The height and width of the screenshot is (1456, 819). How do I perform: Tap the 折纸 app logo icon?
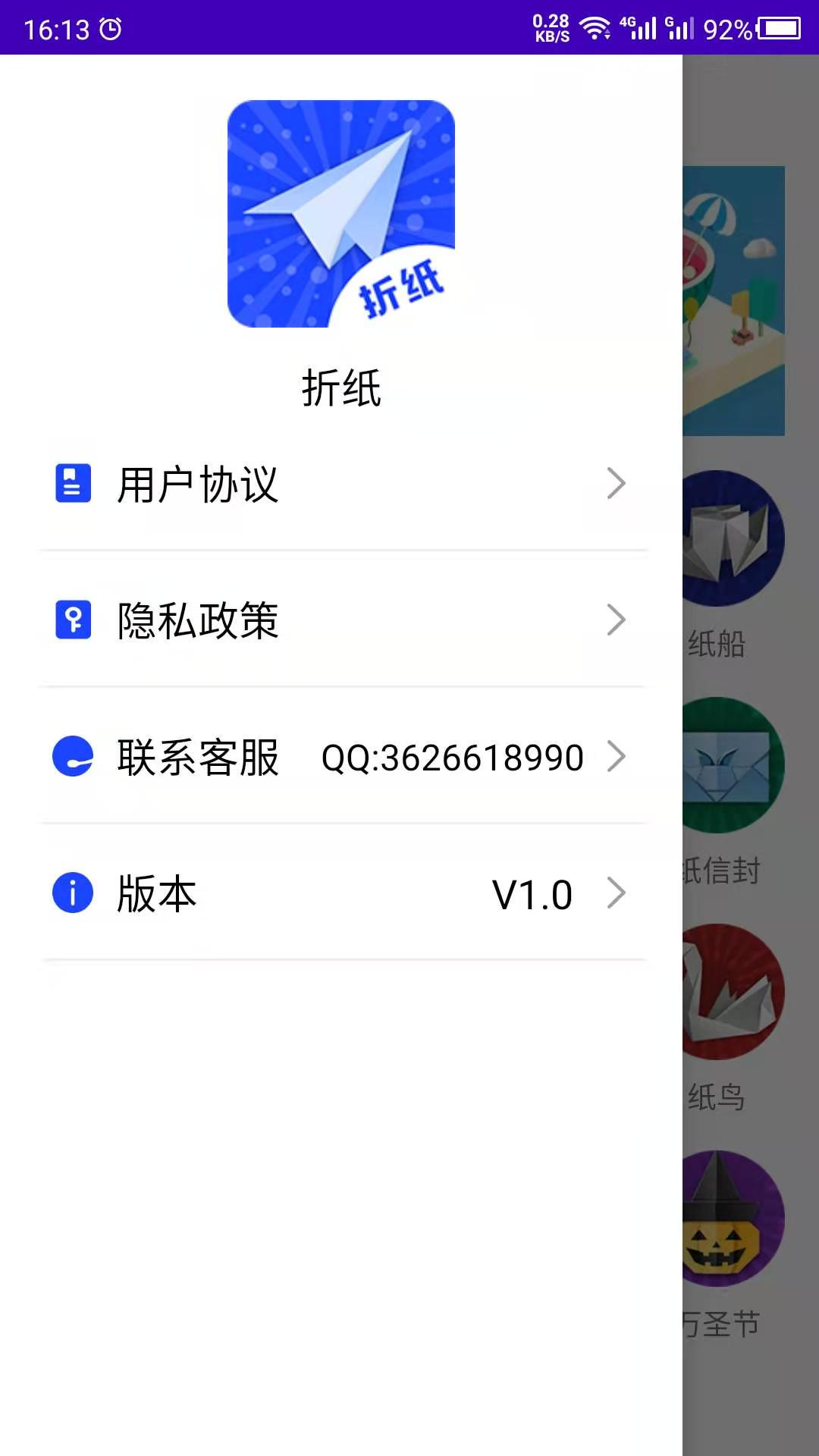click(340, 214)
